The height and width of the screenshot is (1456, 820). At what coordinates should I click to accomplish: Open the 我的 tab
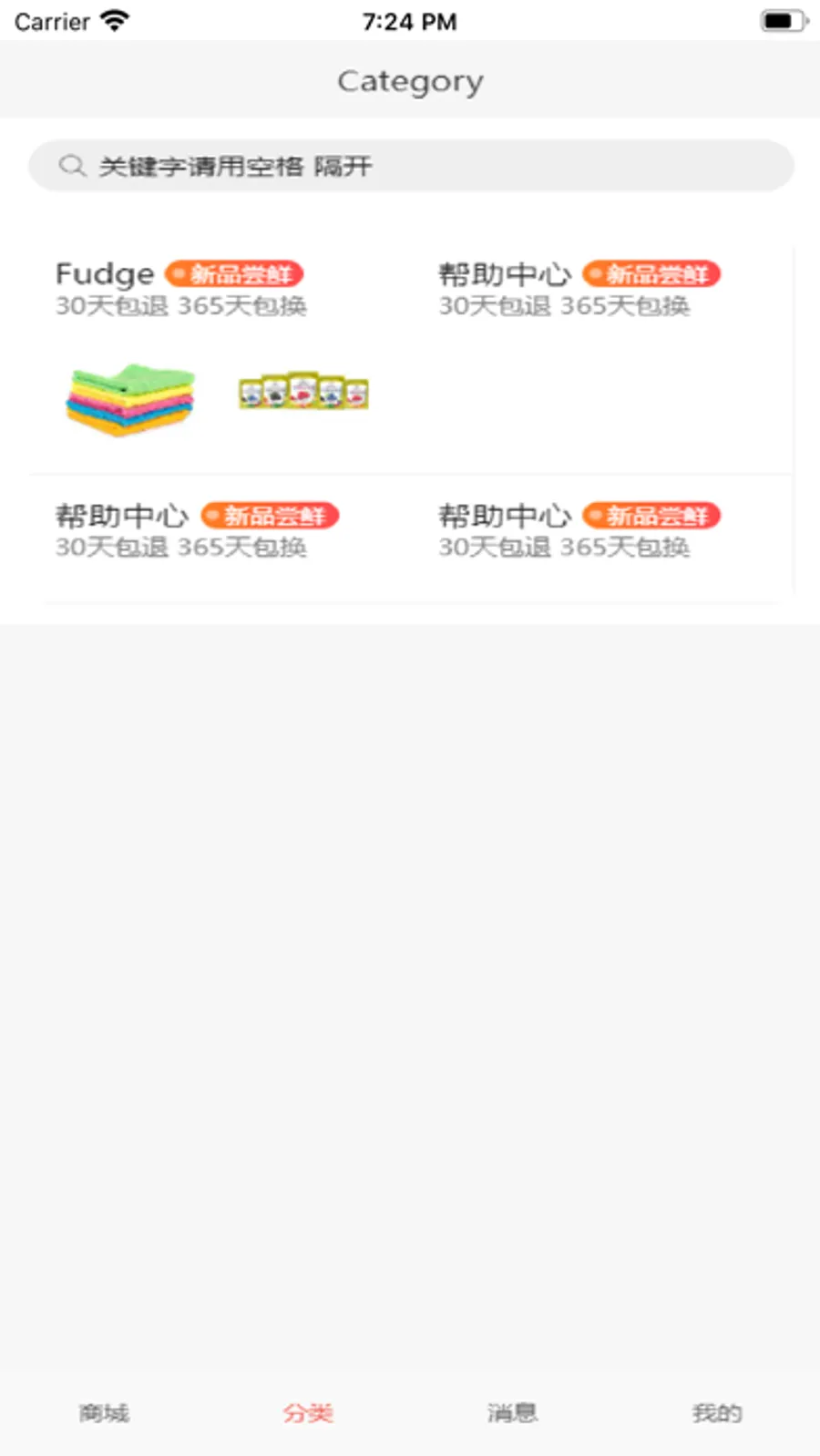(x=717, y=1413)
